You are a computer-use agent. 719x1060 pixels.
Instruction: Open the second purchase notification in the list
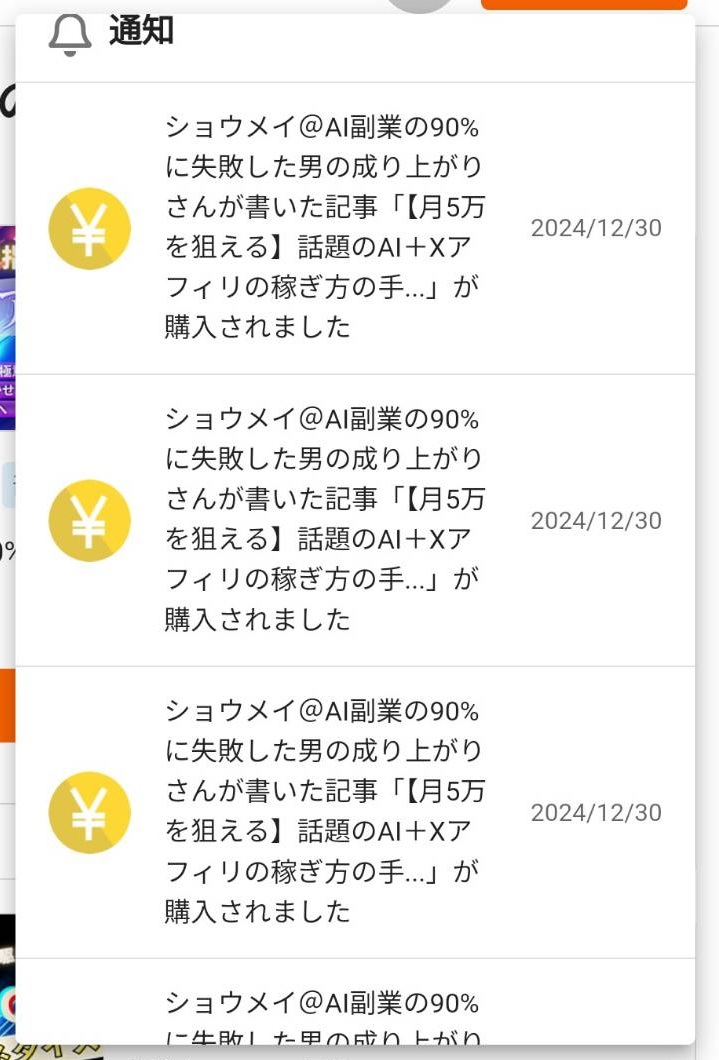pyautogui.click(x=355, y=520)
